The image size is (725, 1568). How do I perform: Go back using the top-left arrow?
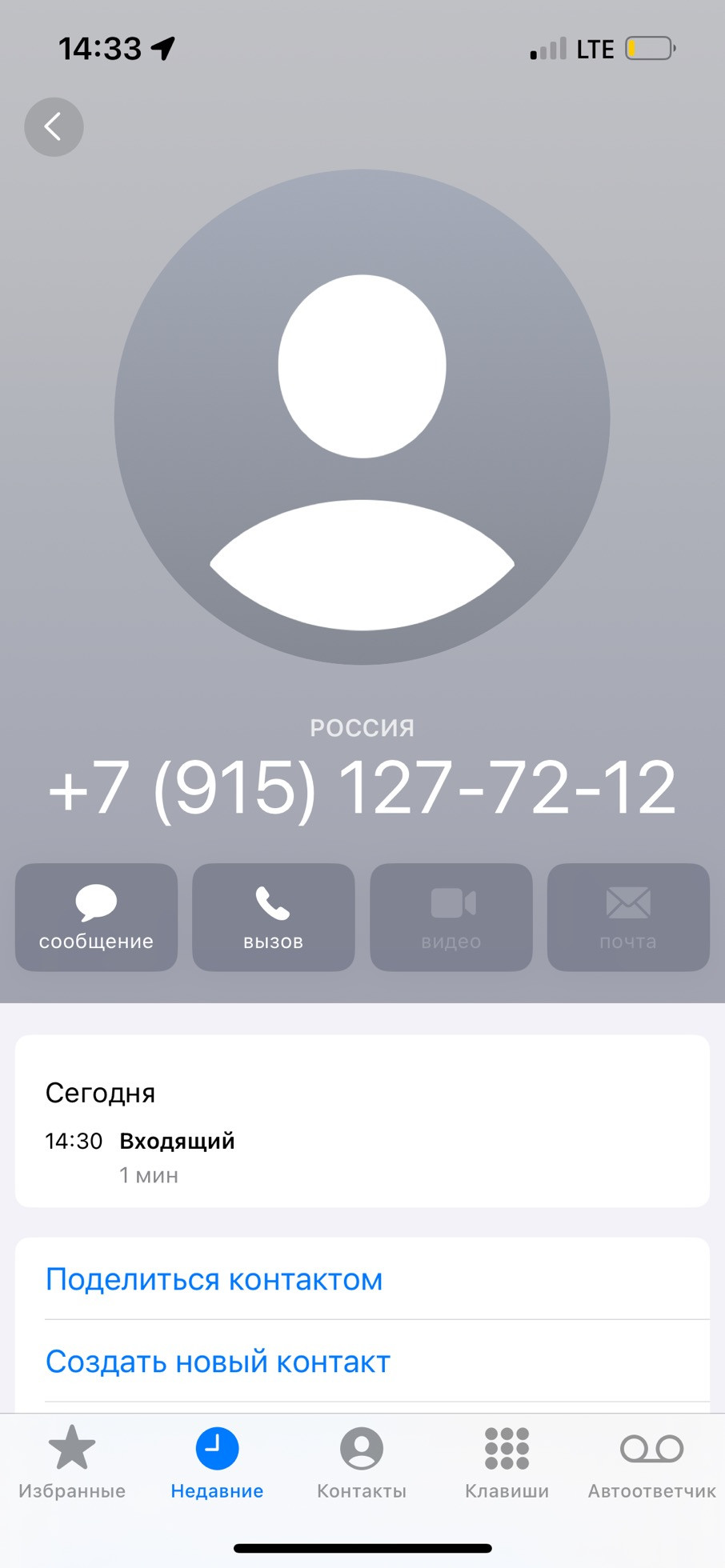click(54, 126)
